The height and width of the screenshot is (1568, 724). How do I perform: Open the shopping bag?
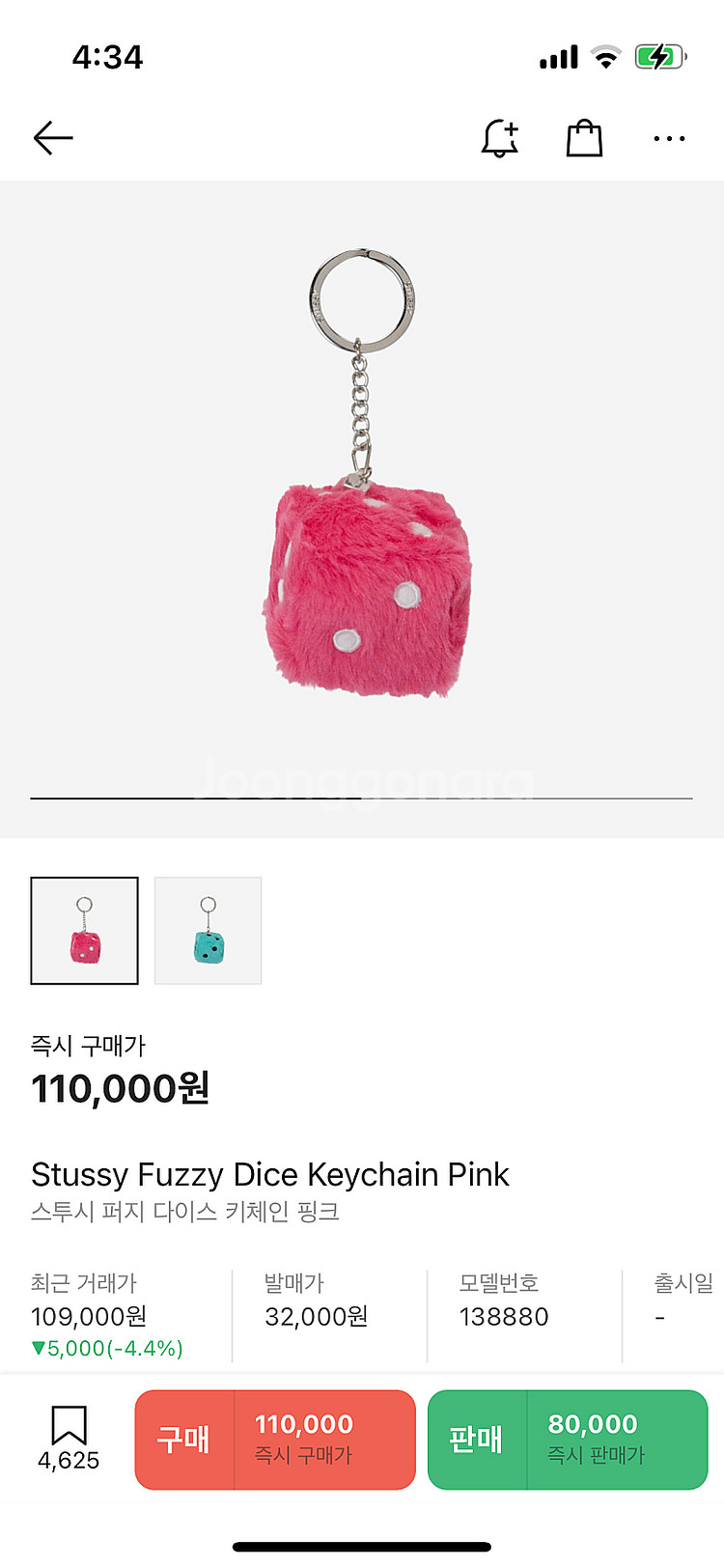pyautogui.click(x=584, y=138)
